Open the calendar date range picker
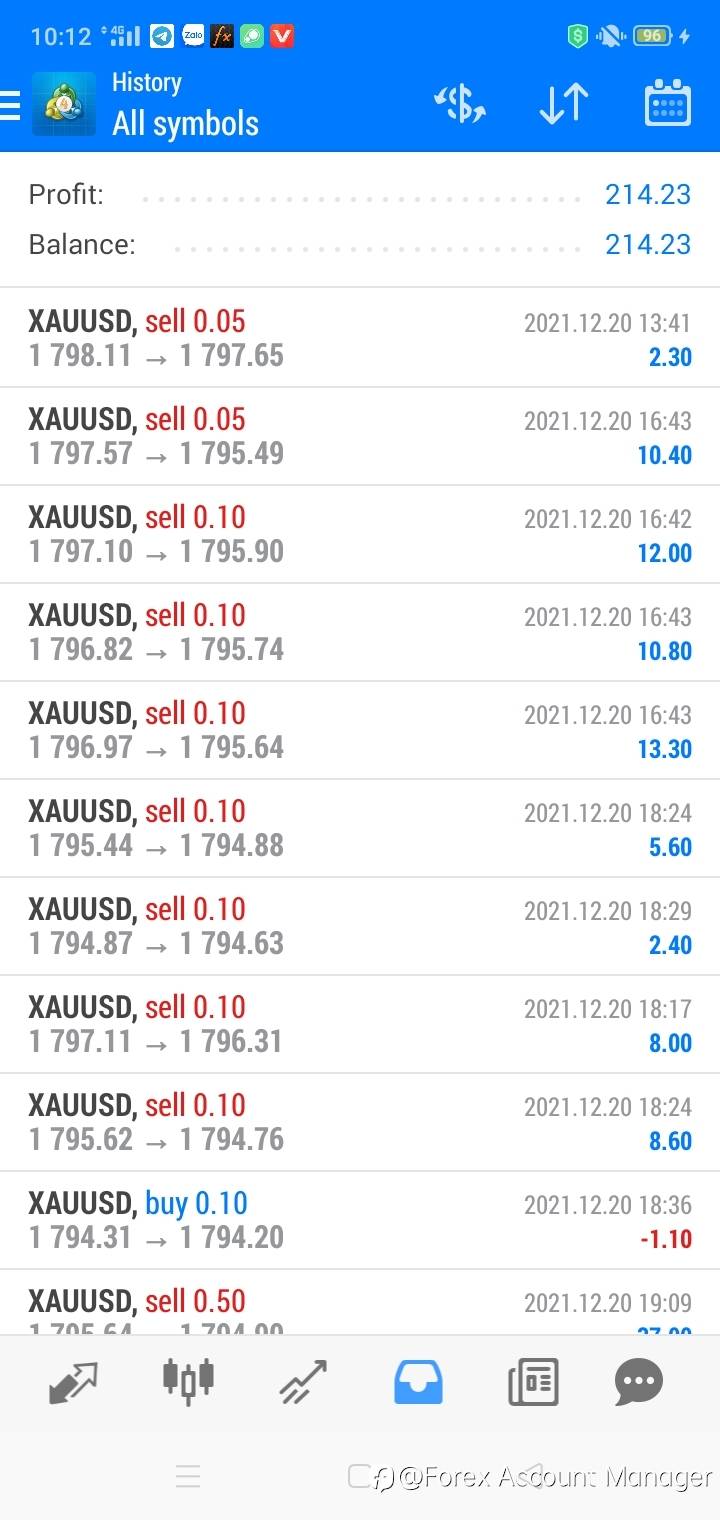The height and width of the screenshot is (1520, 720). coord(668,103)
